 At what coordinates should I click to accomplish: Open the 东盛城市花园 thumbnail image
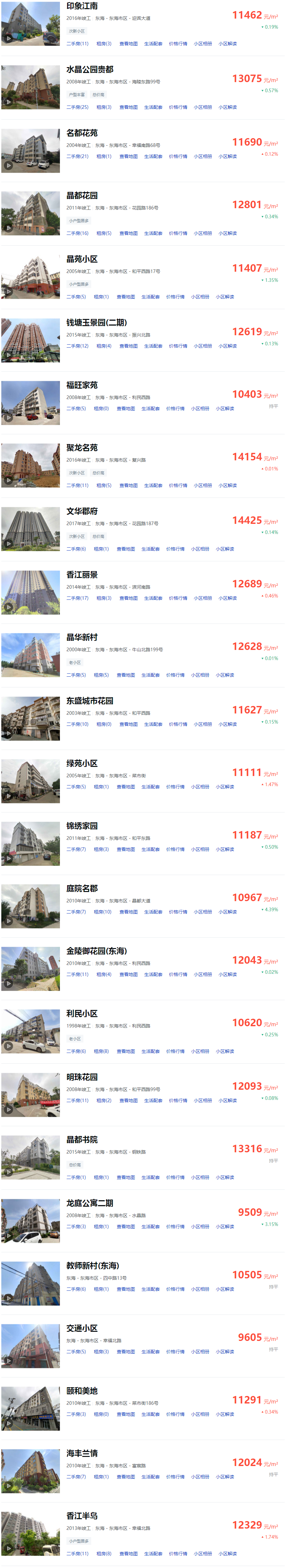[30, 718]
